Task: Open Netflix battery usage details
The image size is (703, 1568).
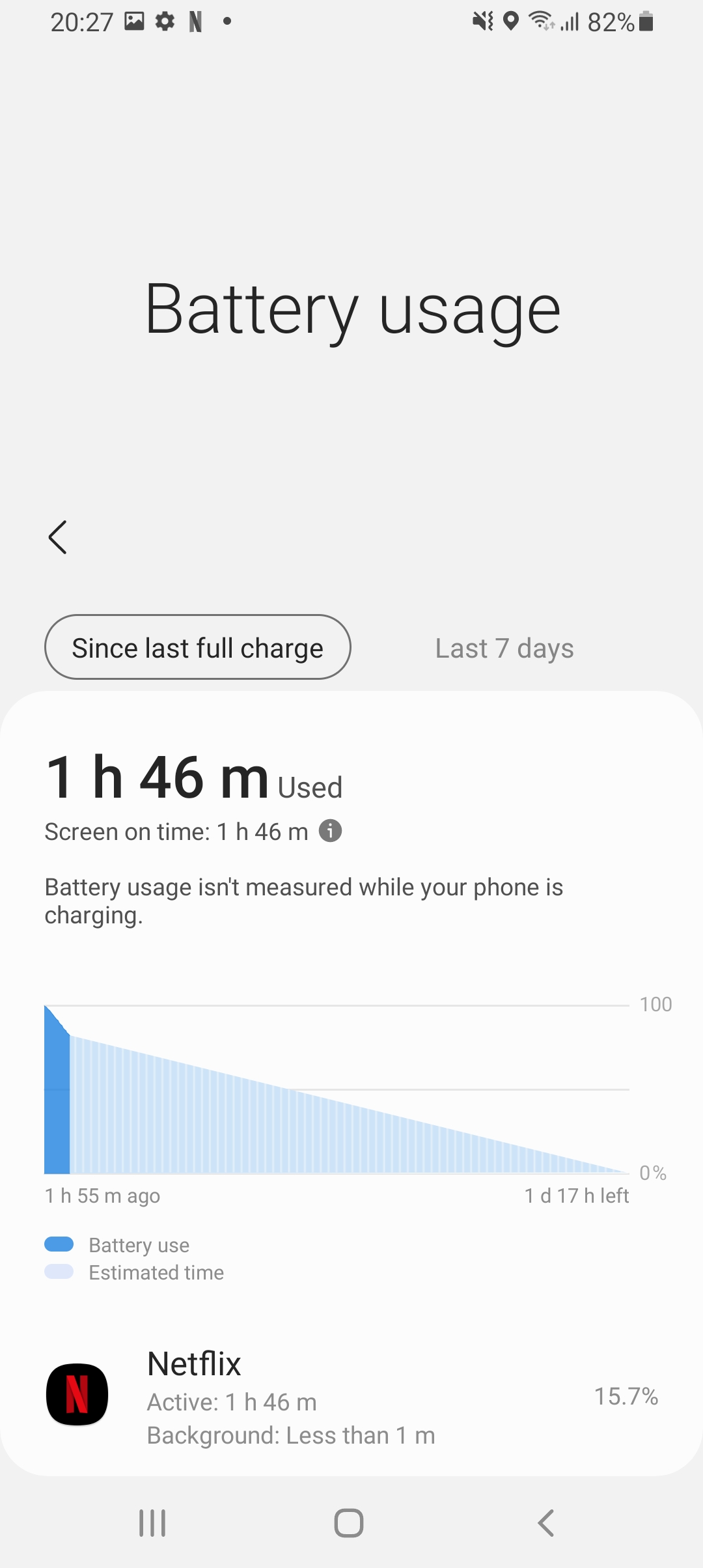Action: coord(351,1397)
